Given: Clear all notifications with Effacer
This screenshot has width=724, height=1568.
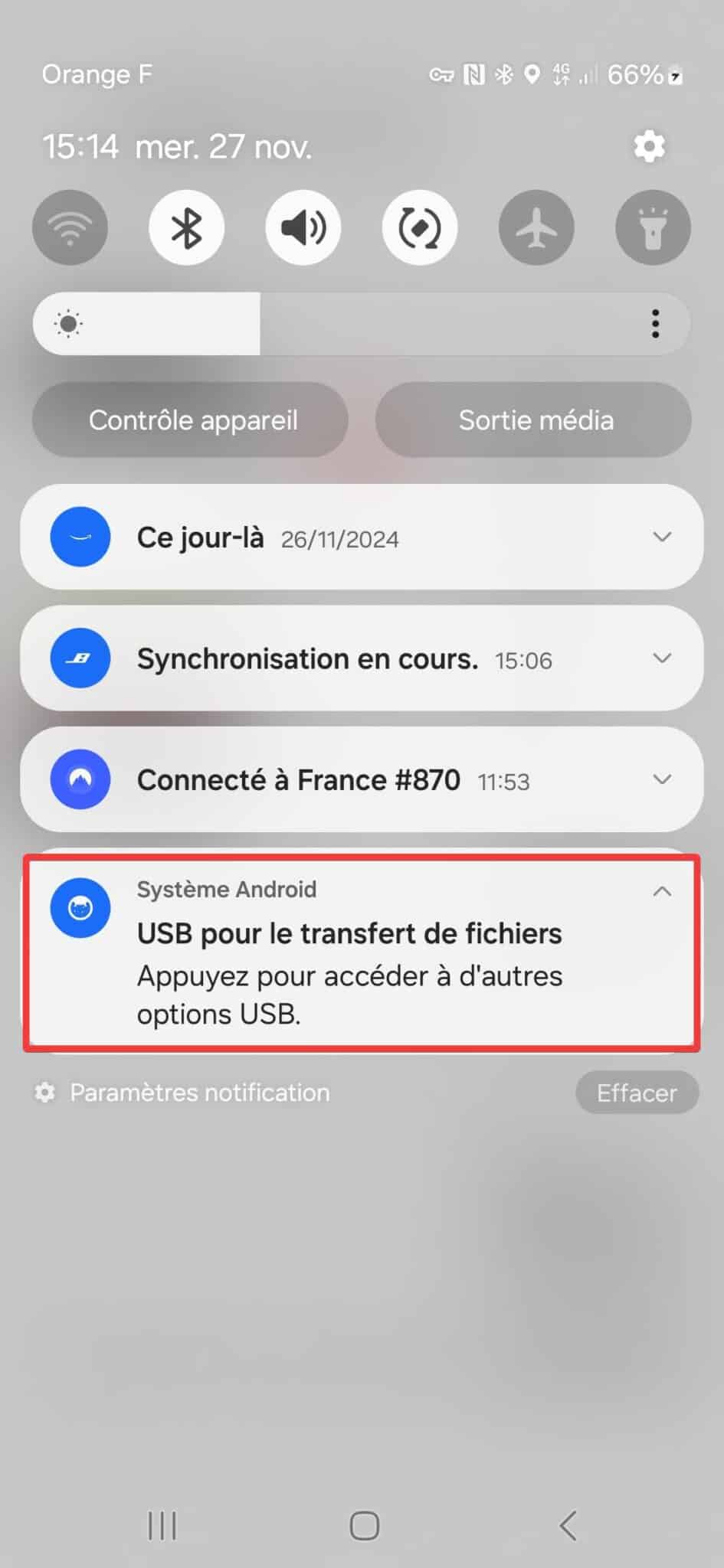Looking at the screenshot, I should [x=637, y=1093].
